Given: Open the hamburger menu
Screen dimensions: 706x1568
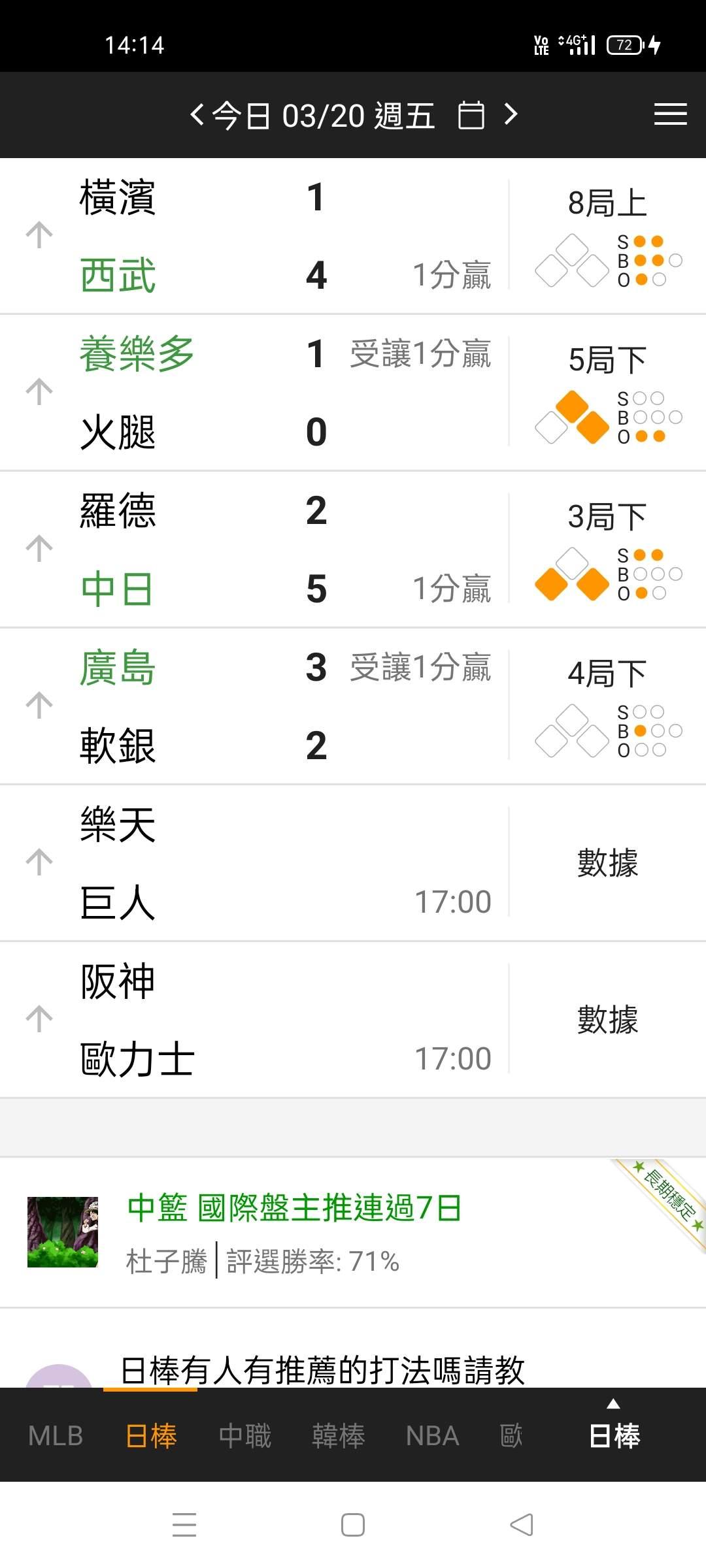Looking at the screenshot, I should [x=670, y=114].
